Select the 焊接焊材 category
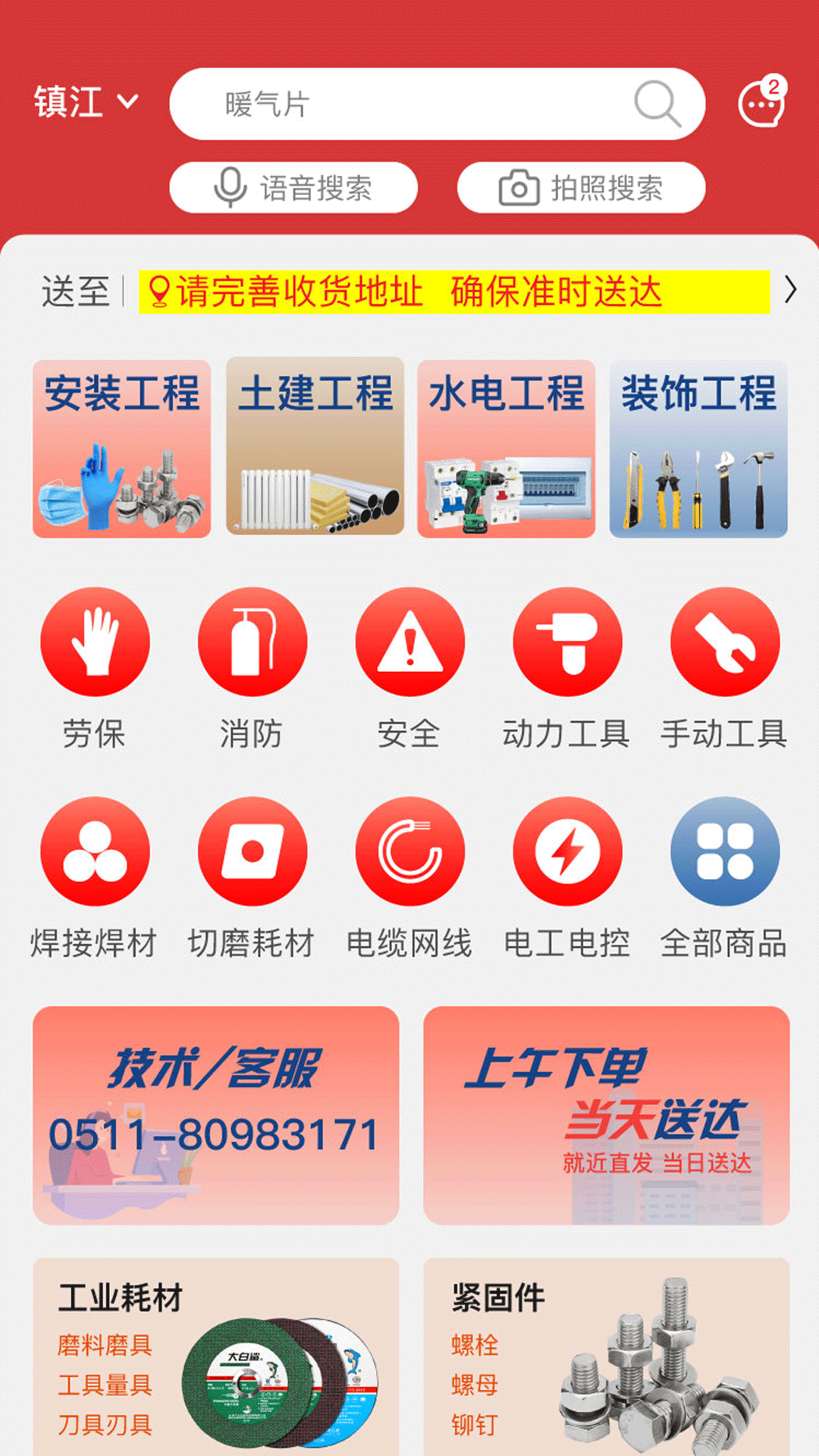Screen dimensions: 819x1456 pyautogui.click(x=95, y=878)
